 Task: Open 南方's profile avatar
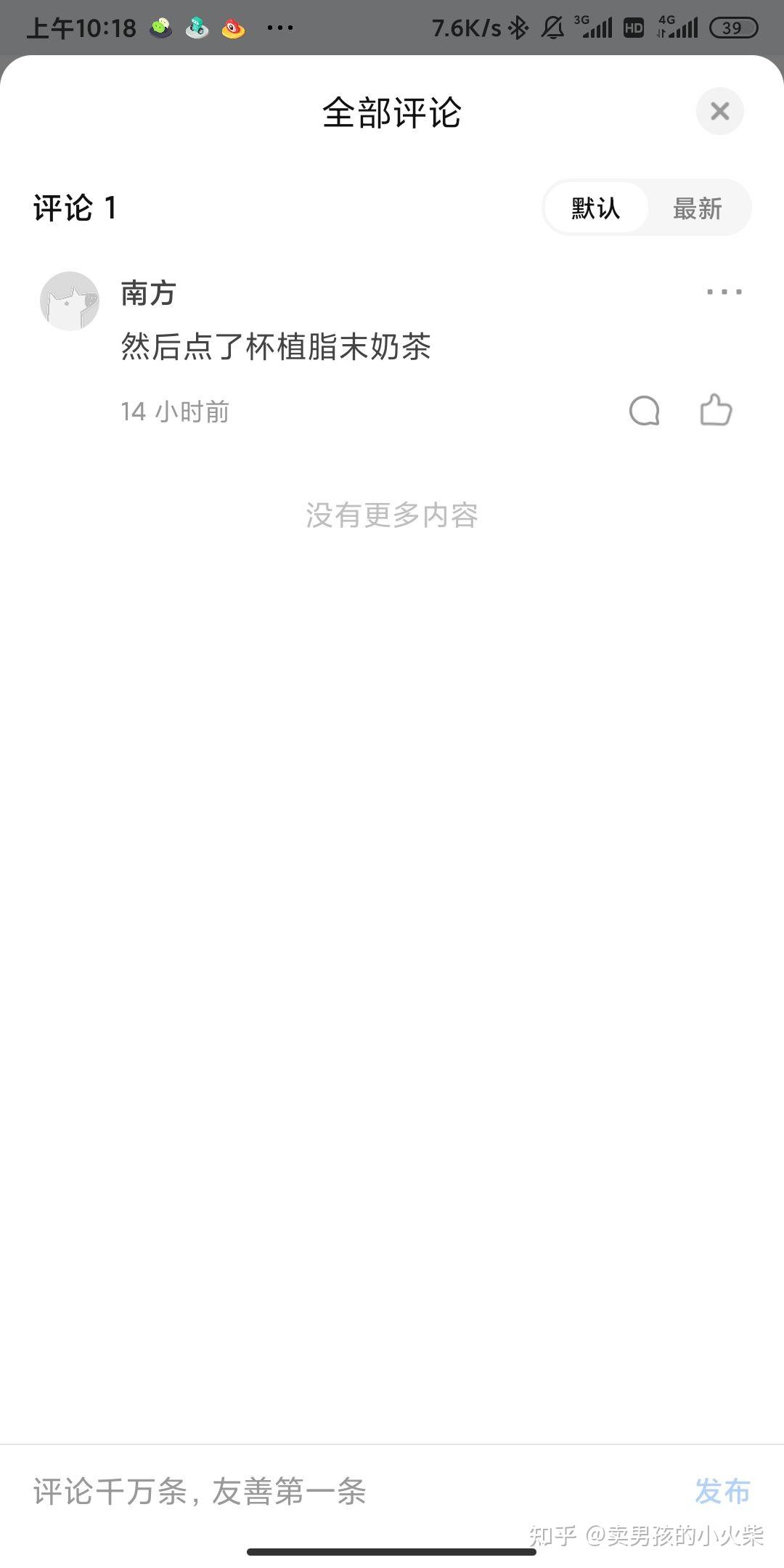[x=70, y=301]
